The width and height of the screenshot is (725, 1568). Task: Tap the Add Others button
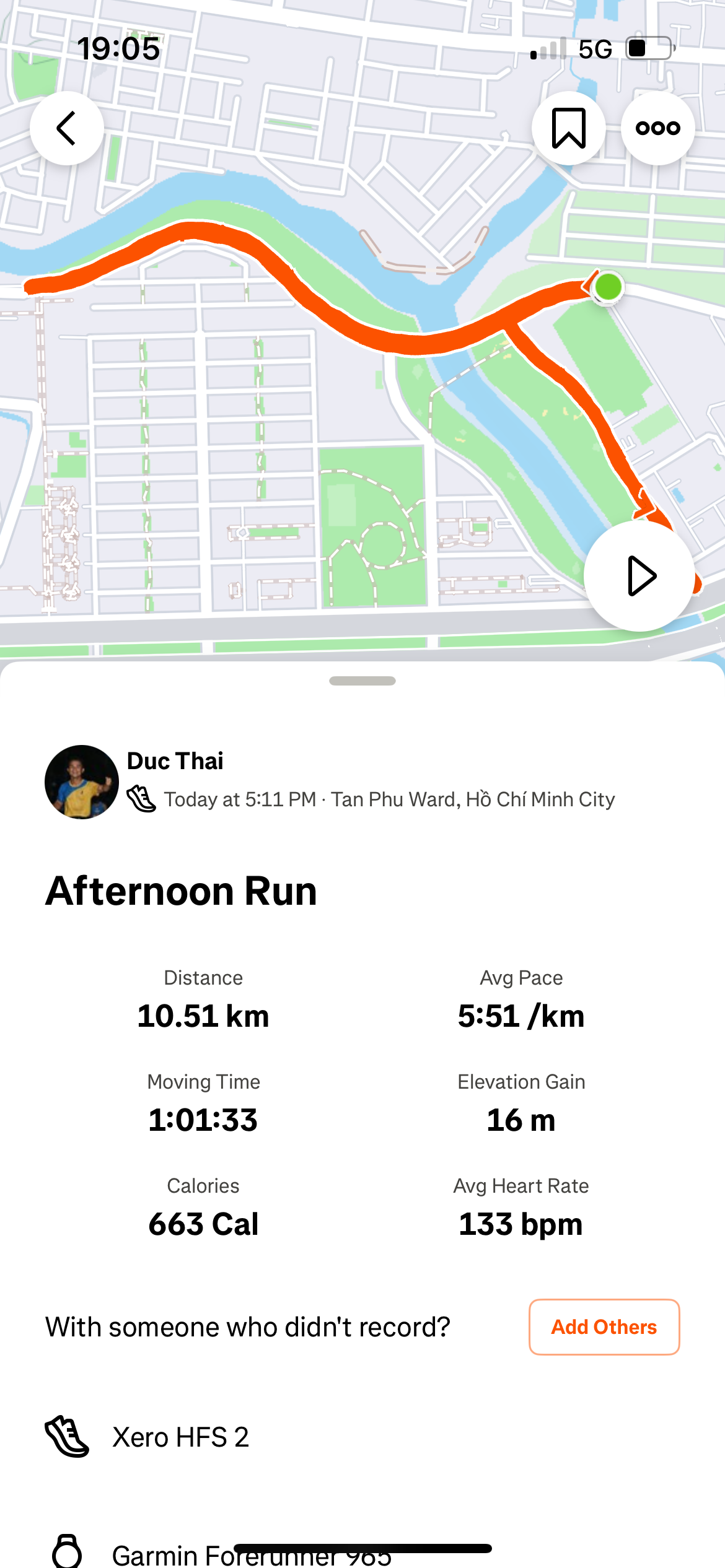(604, 1326)
